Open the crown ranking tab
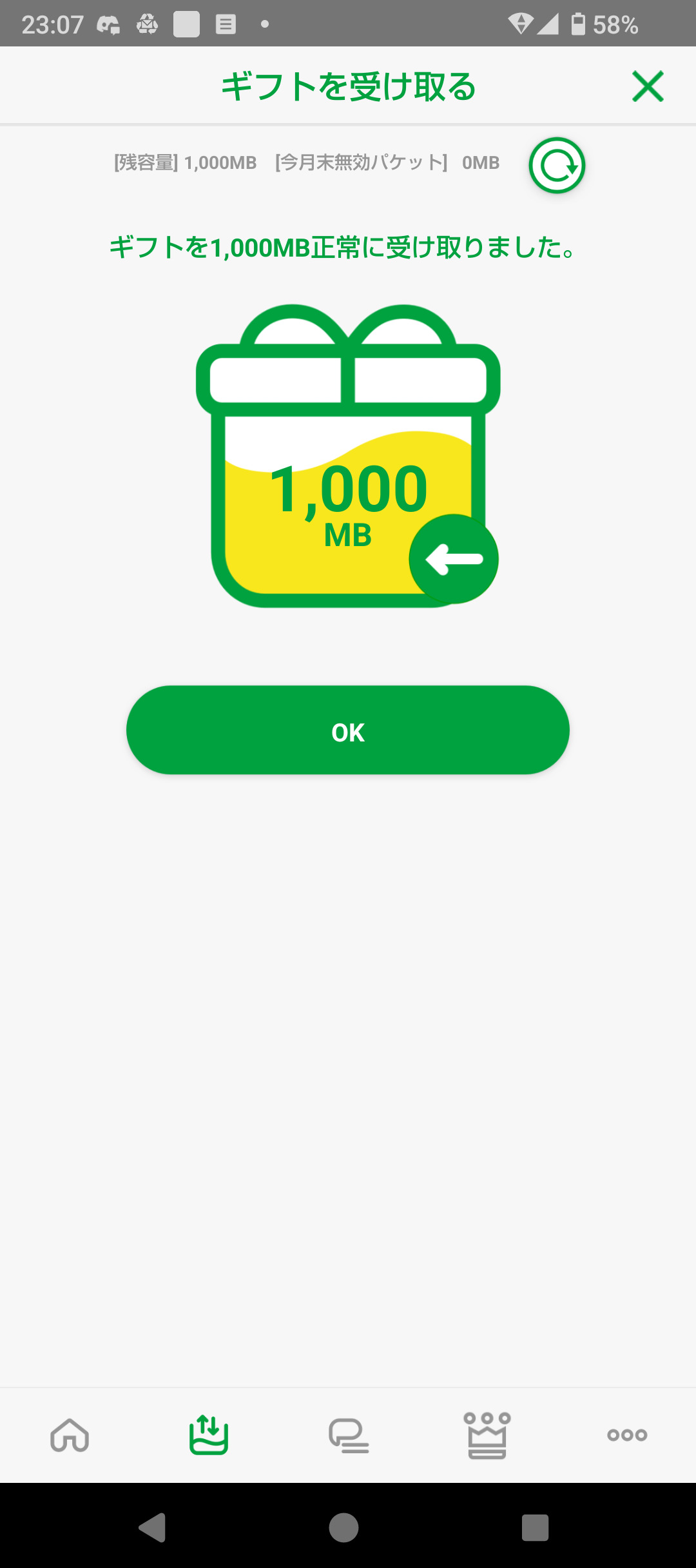 click(x=487, y=1435)
